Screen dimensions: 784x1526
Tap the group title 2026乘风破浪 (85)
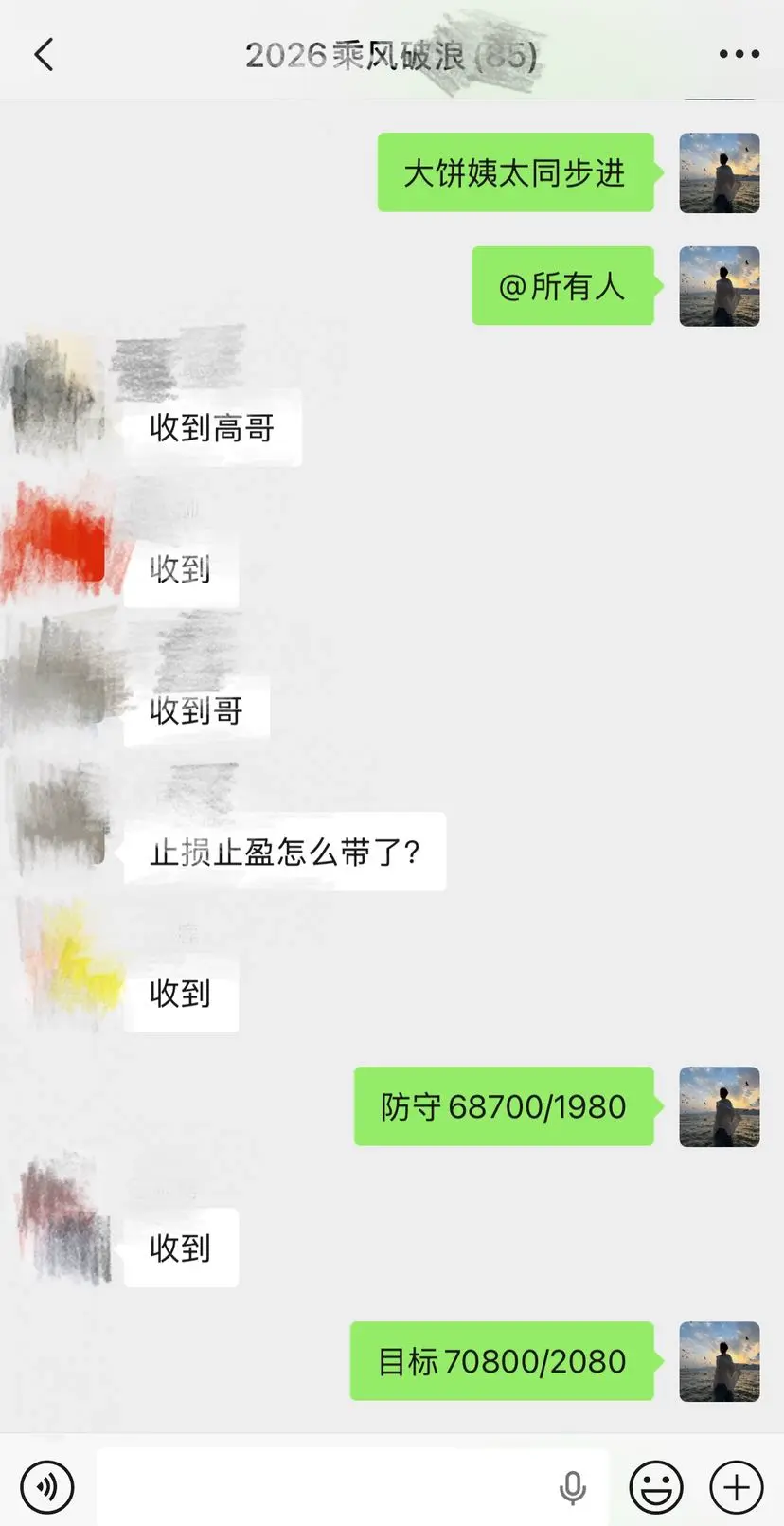click(392, 54)
